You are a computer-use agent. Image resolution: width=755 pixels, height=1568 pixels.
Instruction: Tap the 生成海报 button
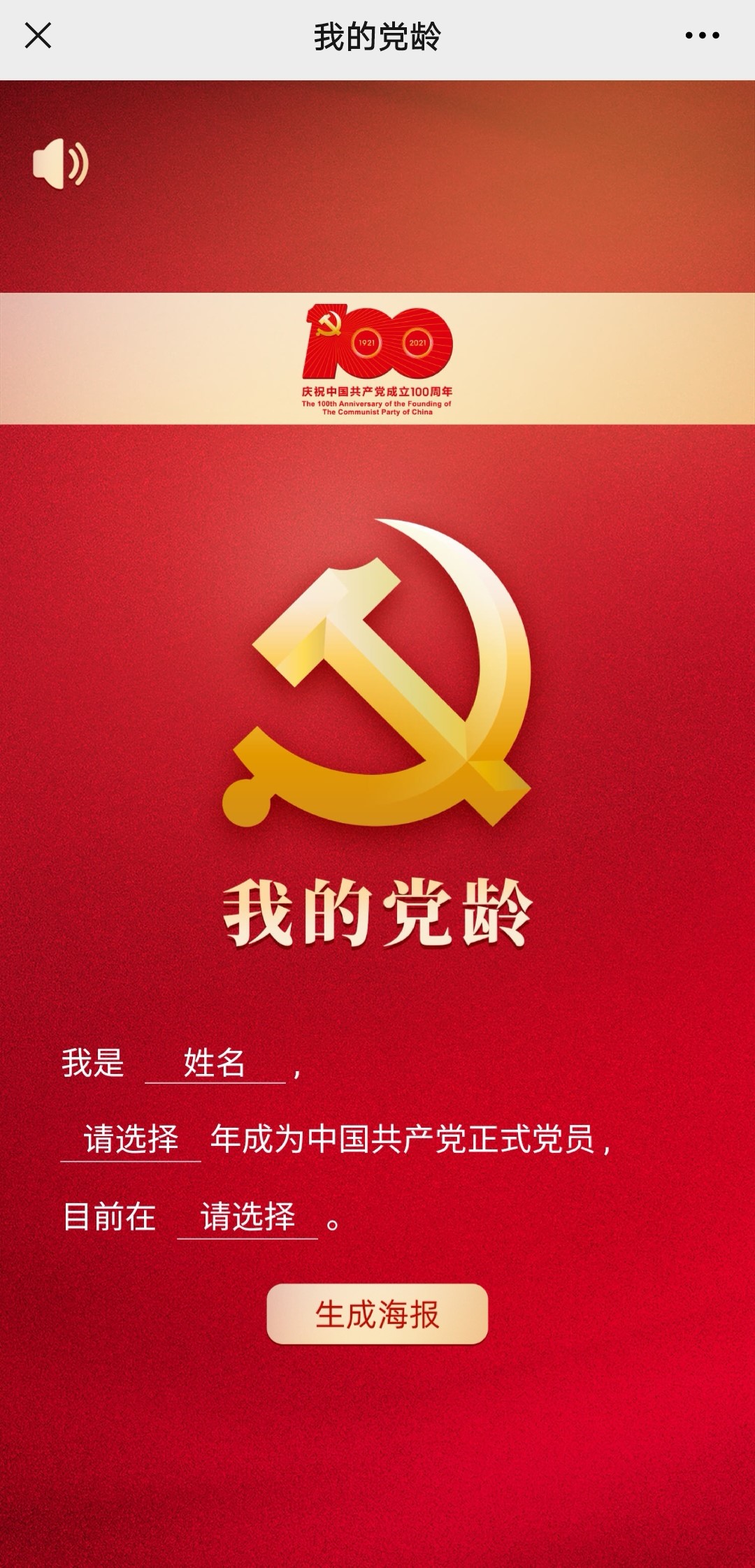377,1315
